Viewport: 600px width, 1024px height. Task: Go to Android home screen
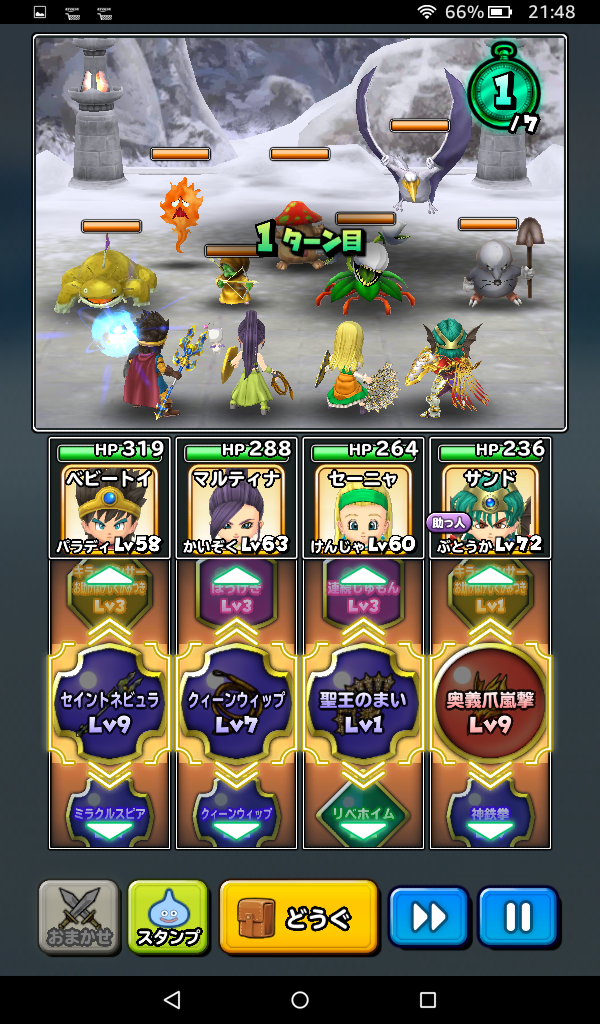(300, 1000)
